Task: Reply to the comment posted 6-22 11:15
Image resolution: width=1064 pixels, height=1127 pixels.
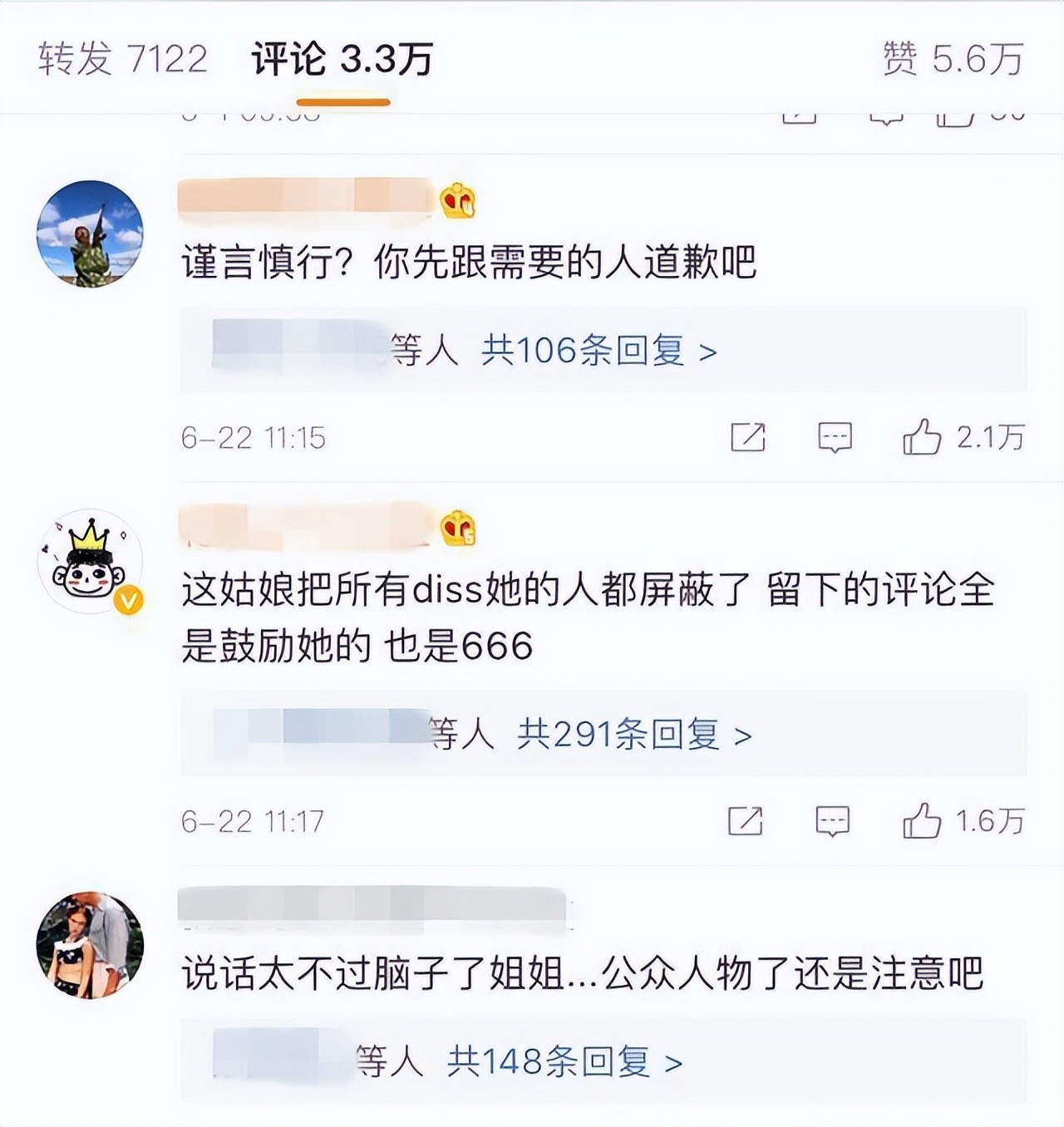Action: pyautogui.click(x=835, y=437)
